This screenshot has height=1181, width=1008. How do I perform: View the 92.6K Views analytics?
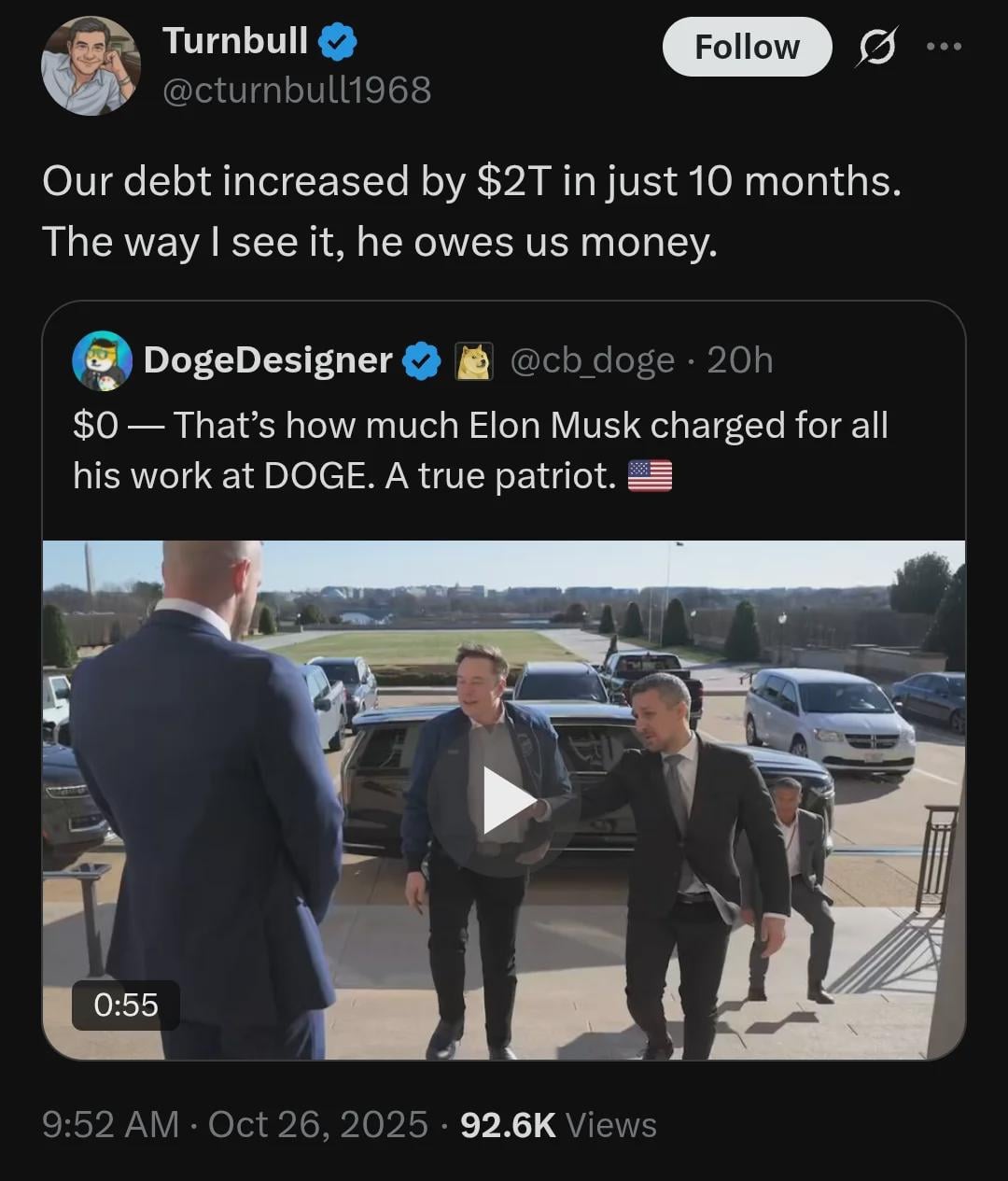pos(558,1125)
